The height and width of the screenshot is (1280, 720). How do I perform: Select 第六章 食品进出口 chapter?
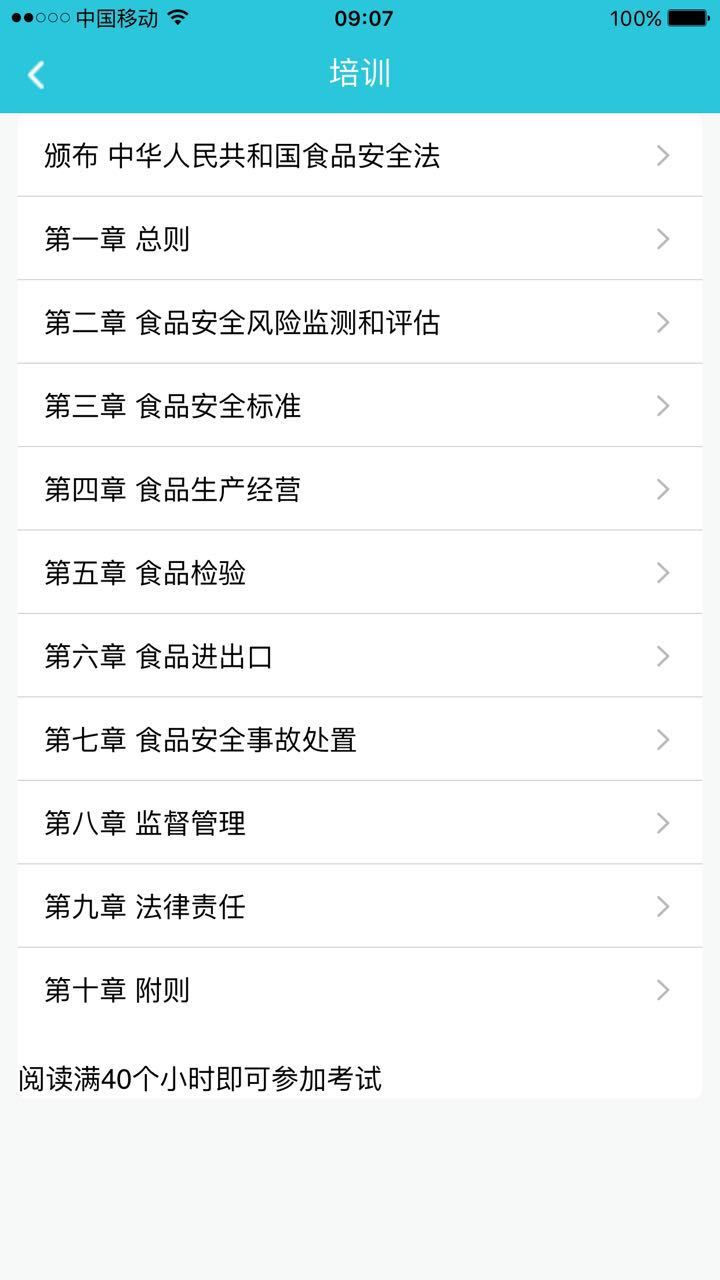tap(360, 656)
